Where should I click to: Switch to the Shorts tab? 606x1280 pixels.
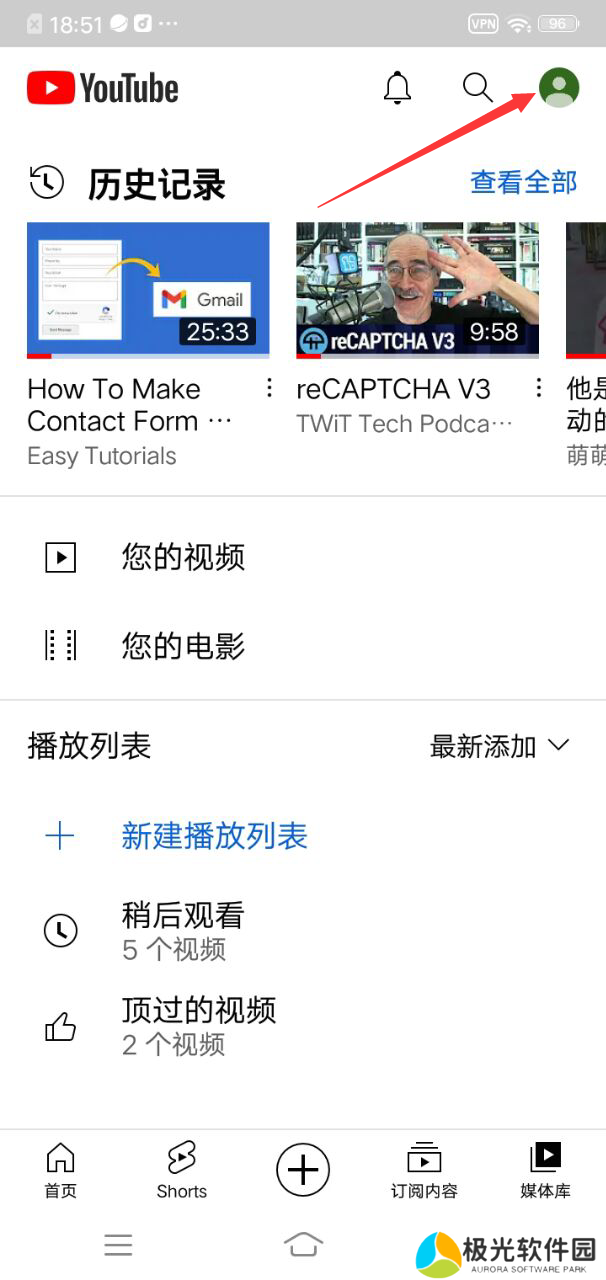point(181,1170)
